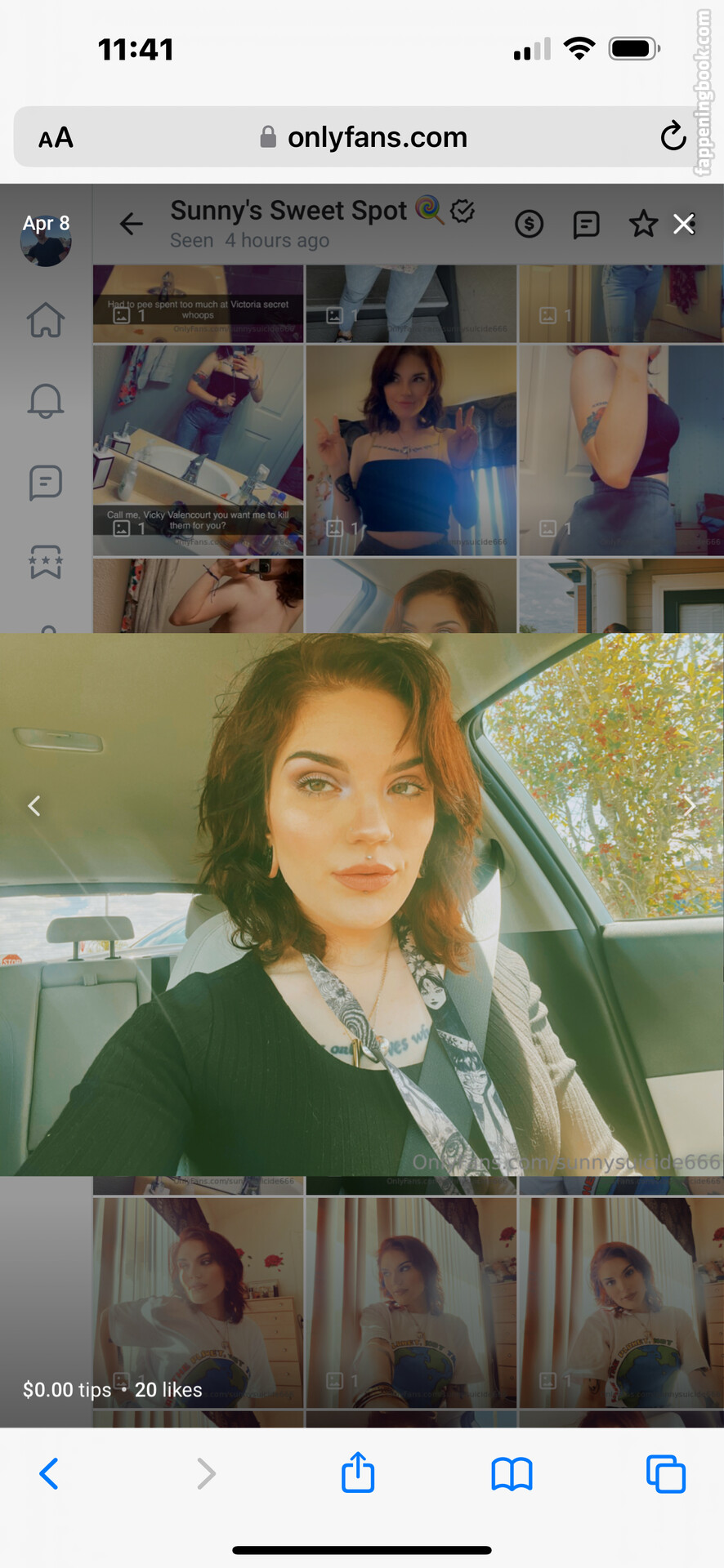Screen dimensions: 724x1568
Task: Show the next photo
Action: tap(689, 806)
